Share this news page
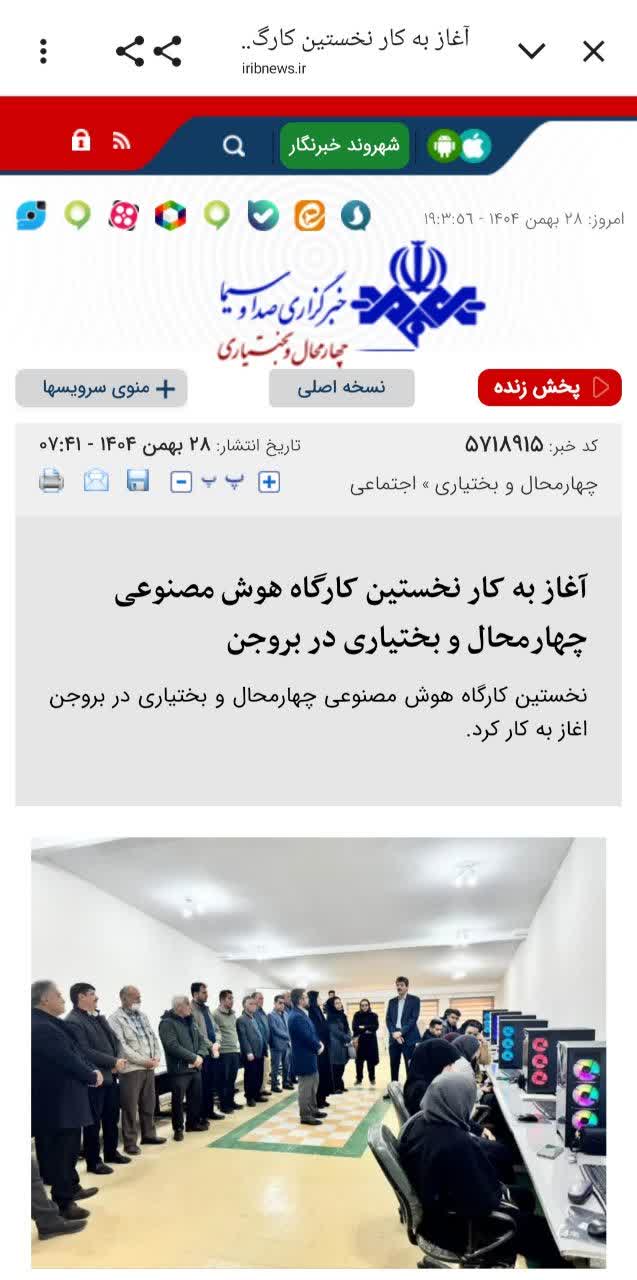This screenshot has width=637, height=1280. point(149,51)
